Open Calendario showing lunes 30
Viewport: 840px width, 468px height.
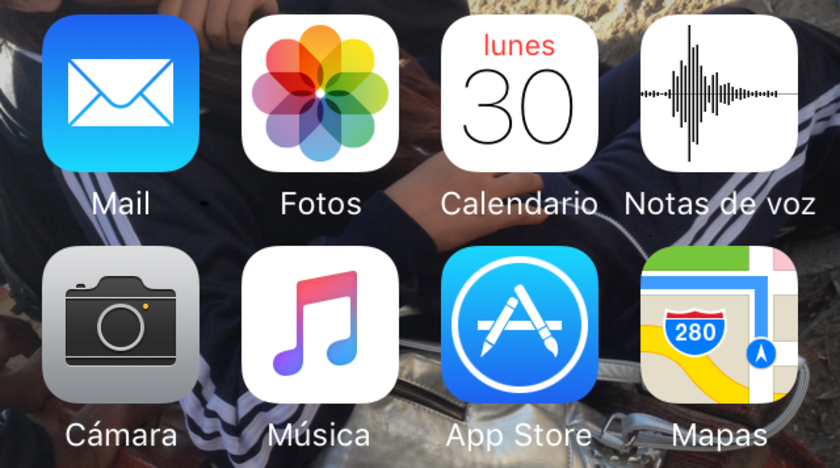coord(519,94)
